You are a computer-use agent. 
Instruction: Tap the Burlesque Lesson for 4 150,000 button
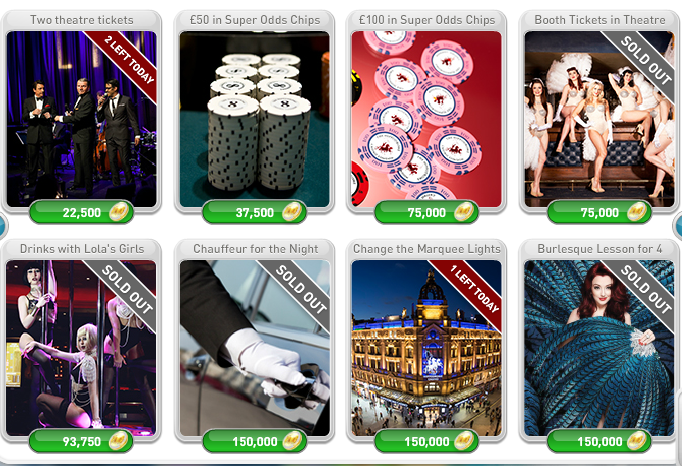click(x=599, y=441)
